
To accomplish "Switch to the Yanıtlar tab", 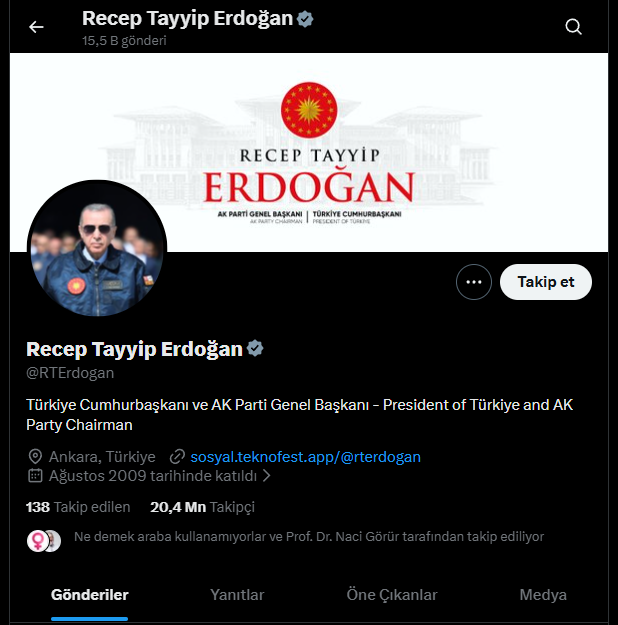I will 237,595.
